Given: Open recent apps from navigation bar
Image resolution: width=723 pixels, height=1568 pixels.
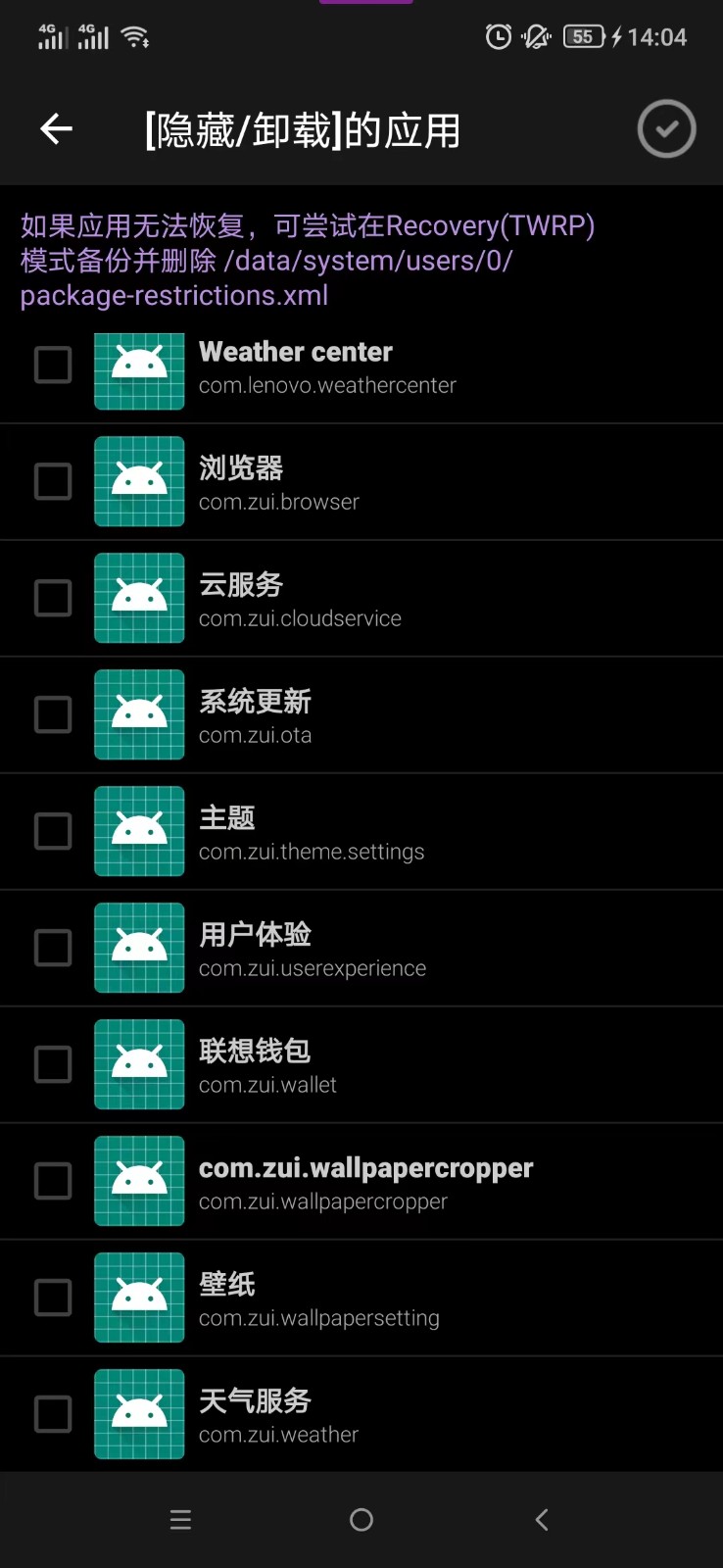Looking at the screenshot, I should click(x=180, y=1520).
